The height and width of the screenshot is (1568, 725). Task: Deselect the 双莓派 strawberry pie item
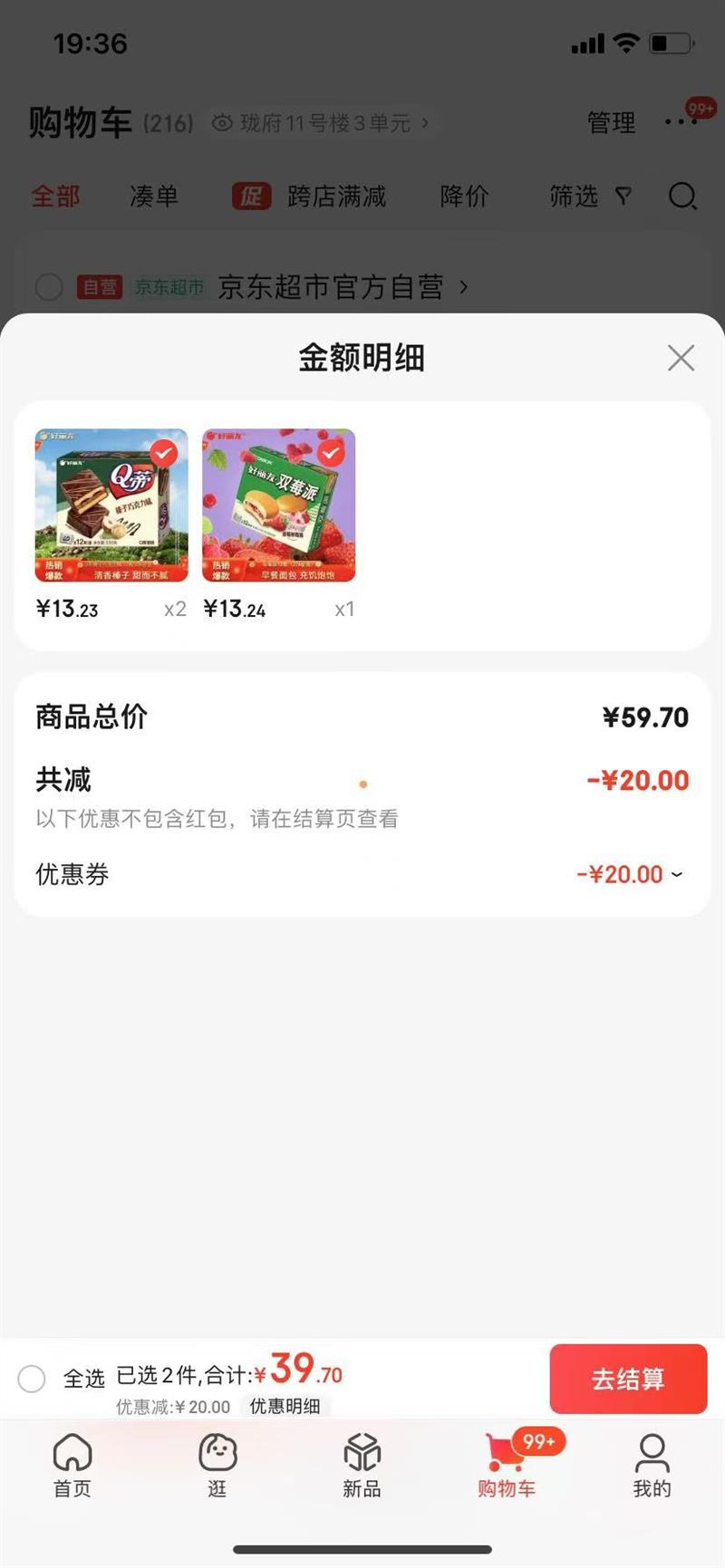coord(331,453)
